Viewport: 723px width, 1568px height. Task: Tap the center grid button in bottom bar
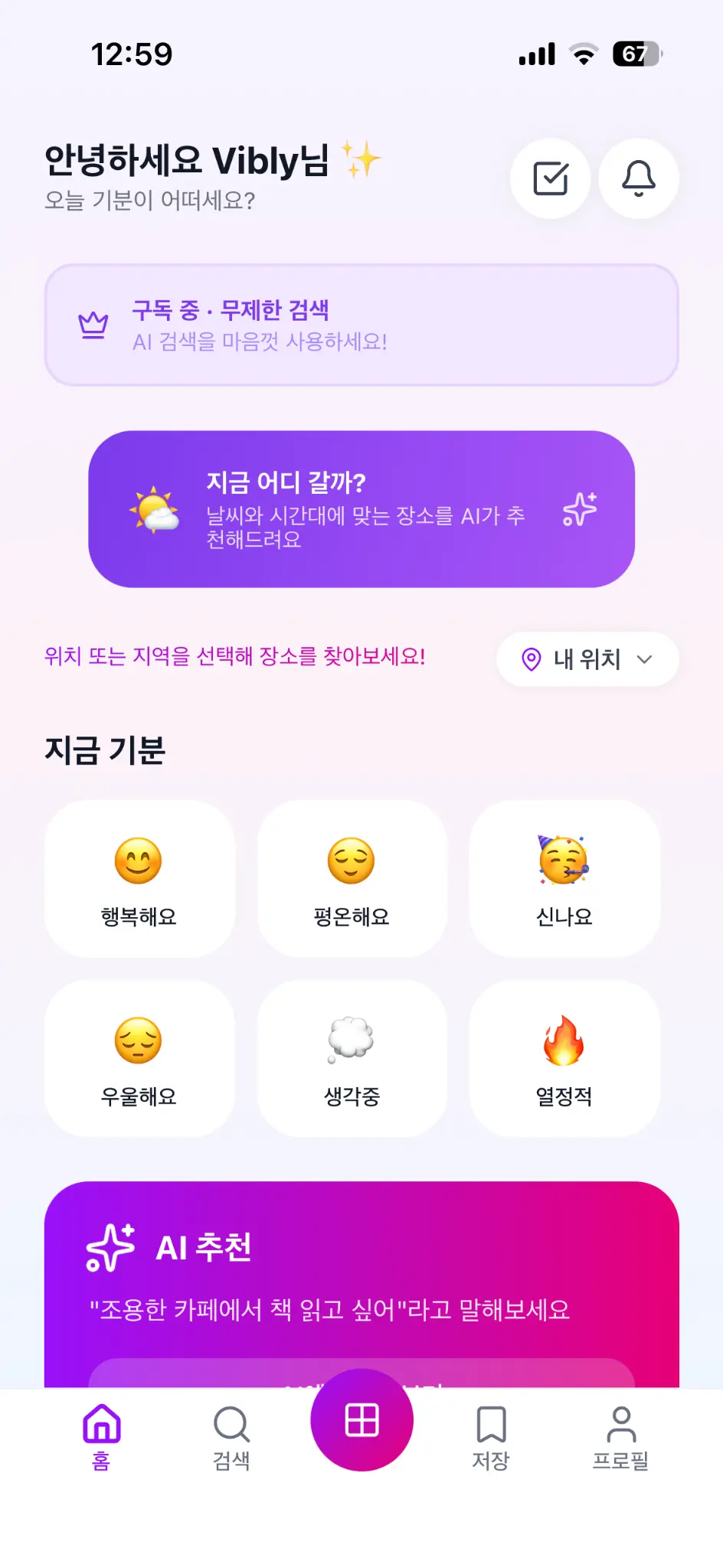click(x=361, y=1420)
